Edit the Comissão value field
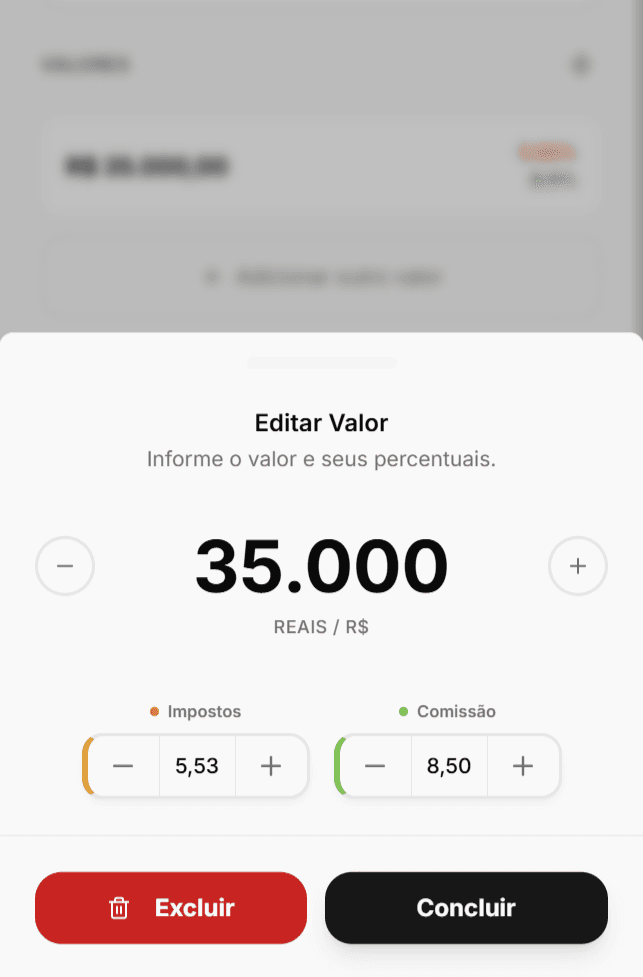The image size is (643, 977). point(449,766)
